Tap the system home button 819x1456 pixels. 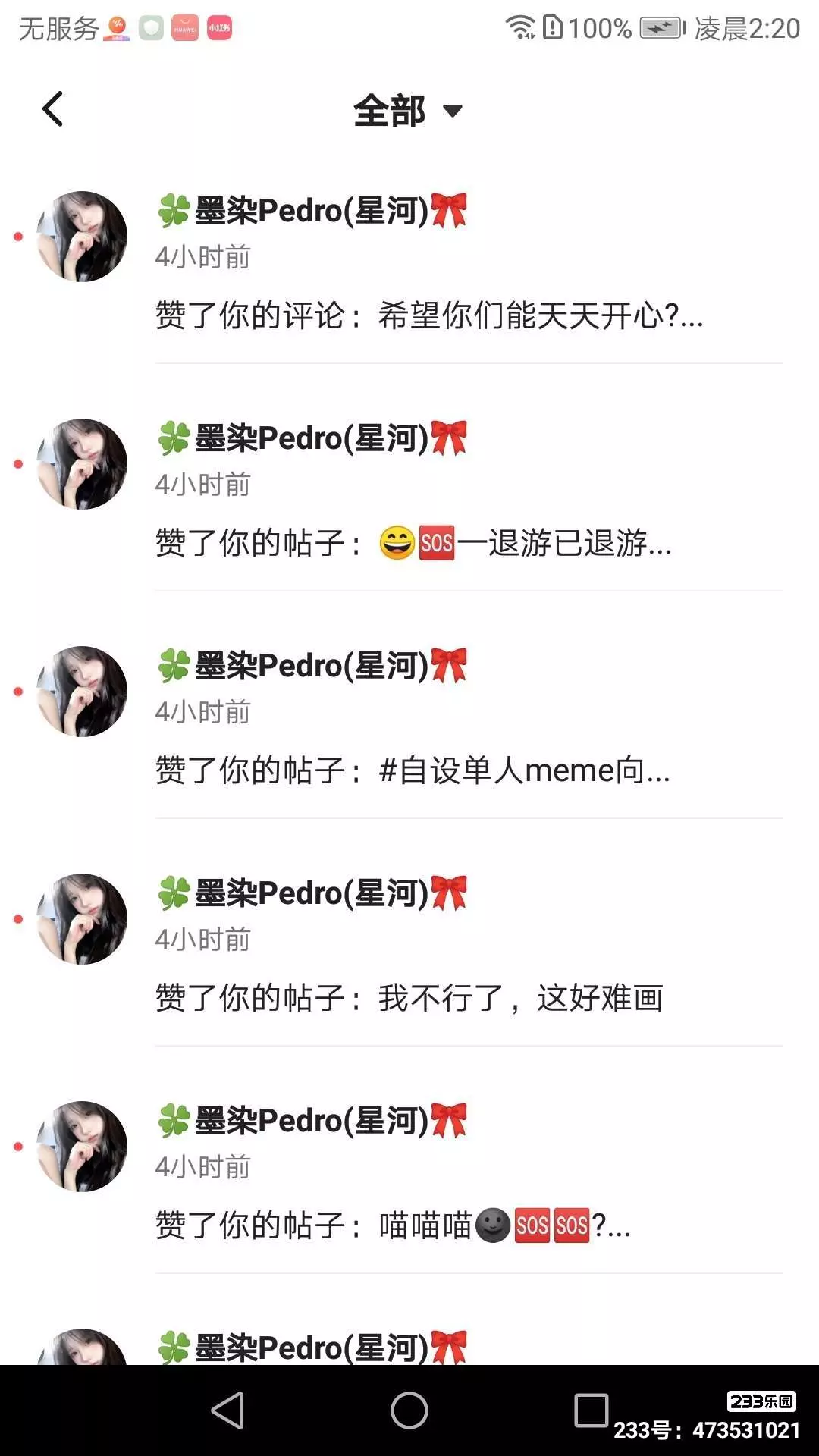tap(409, 1410)
